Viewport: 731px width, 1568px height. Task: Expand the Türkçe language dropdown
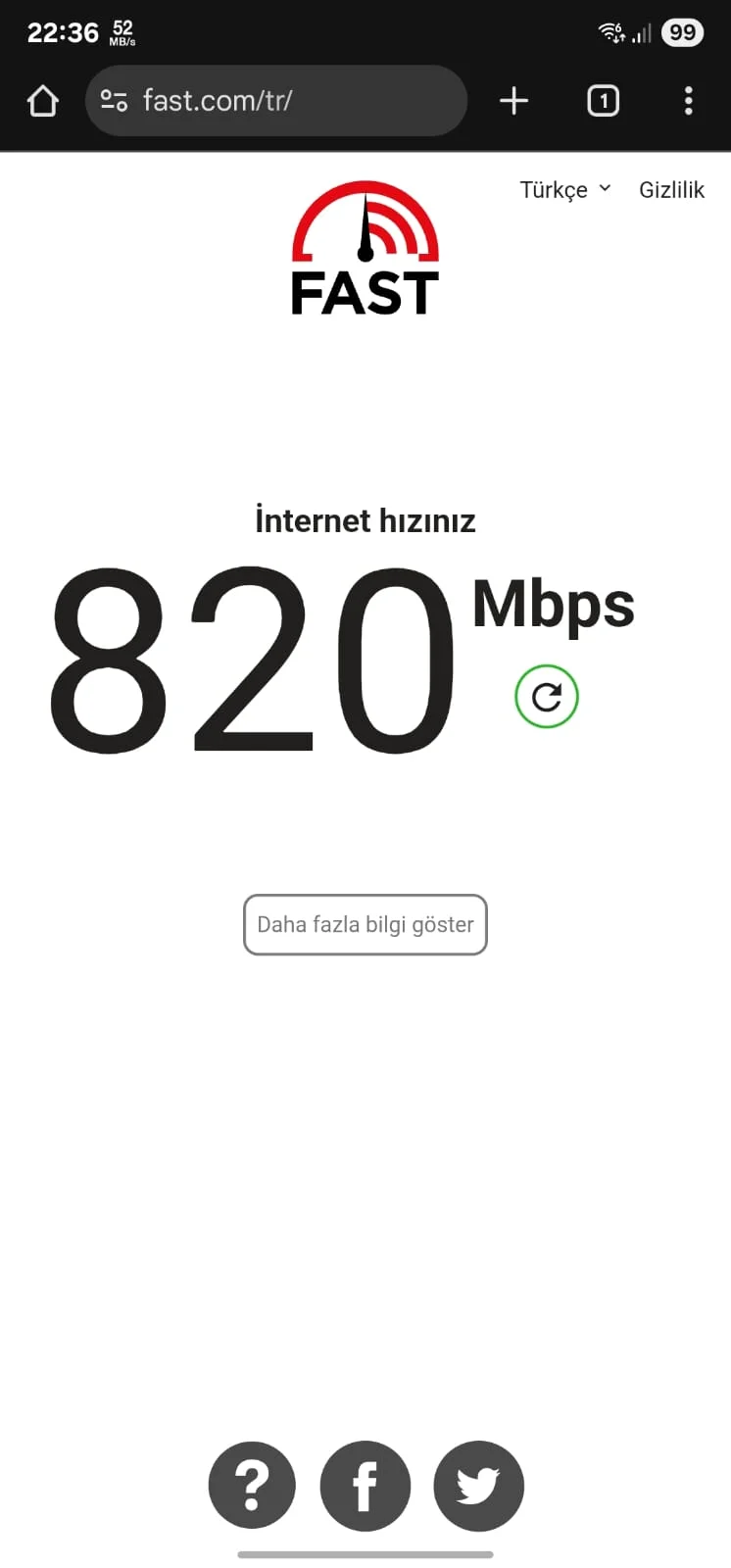coord(565,190)
